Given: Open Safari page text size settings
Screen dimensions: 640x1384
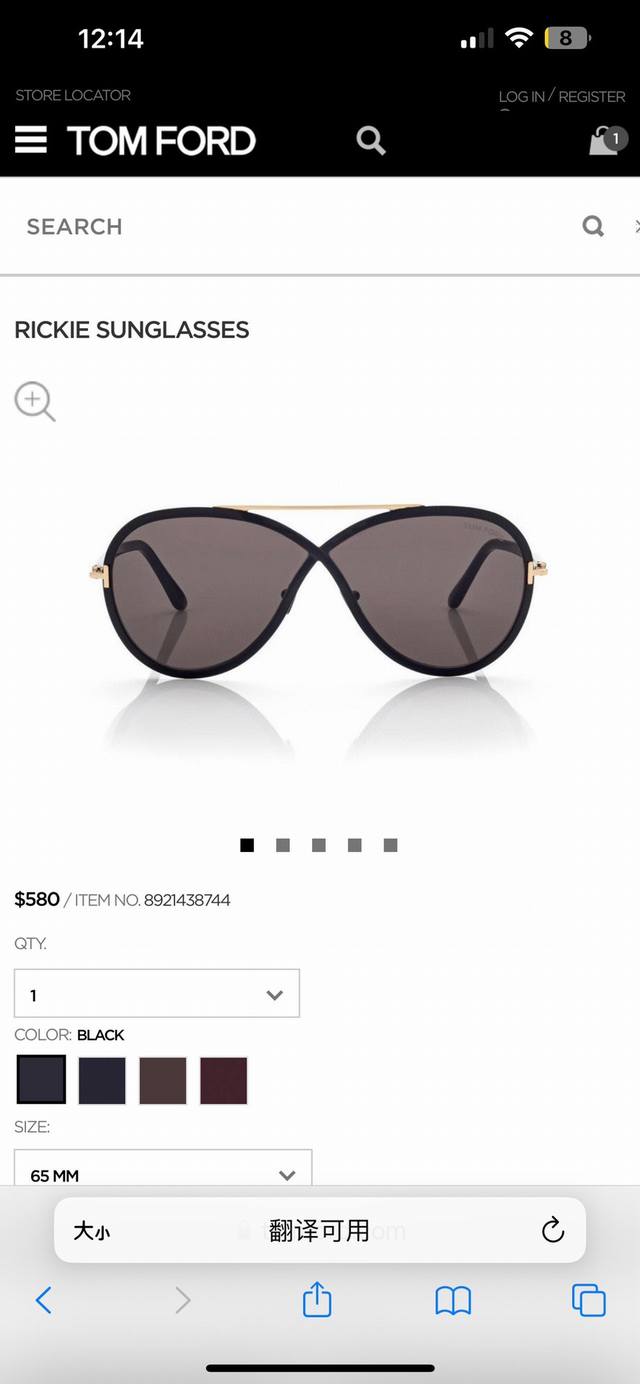Looking at the screenshot, I should pos(91,1231).
